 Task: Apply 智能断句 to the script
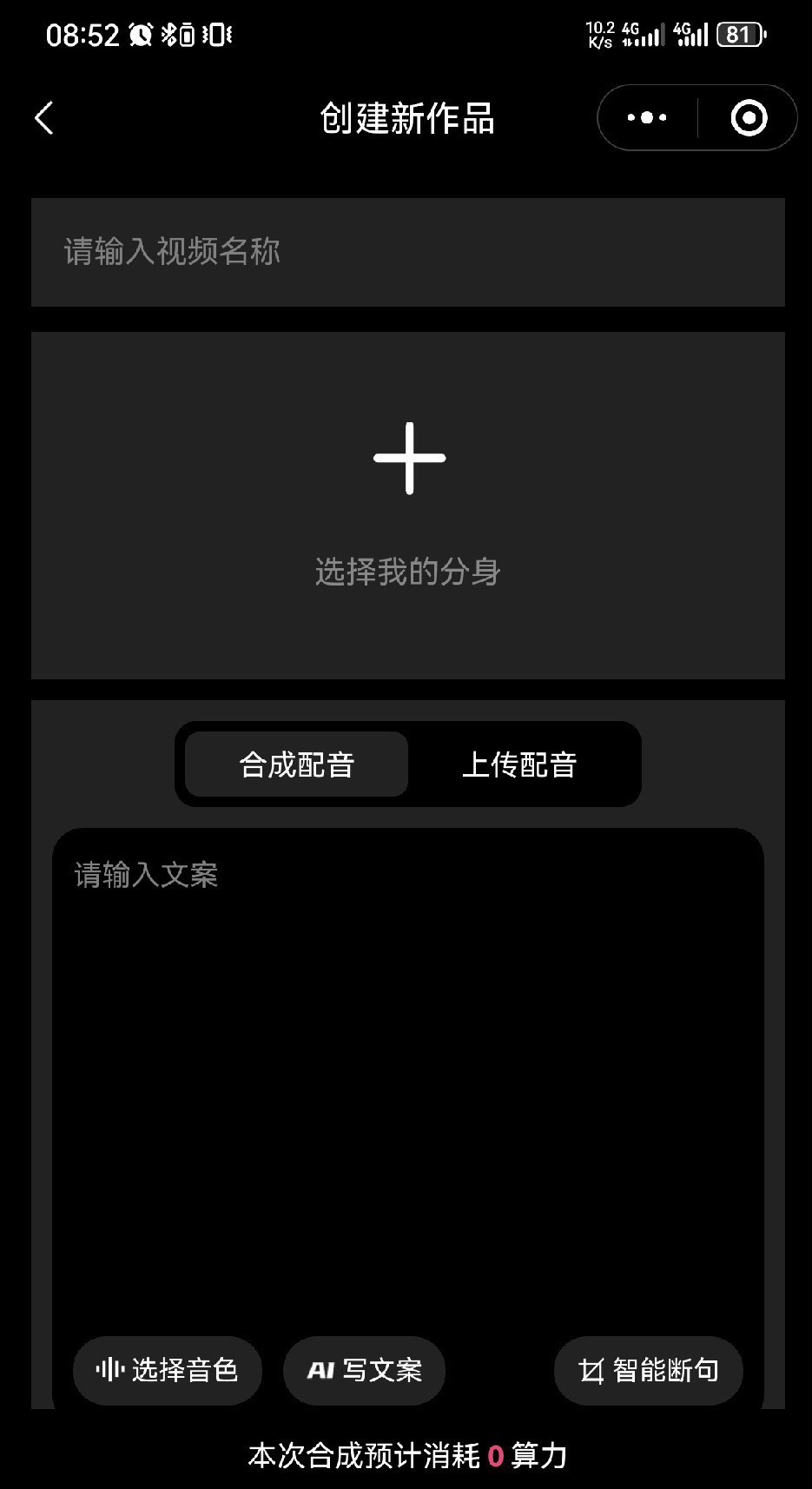point(649,1371)
